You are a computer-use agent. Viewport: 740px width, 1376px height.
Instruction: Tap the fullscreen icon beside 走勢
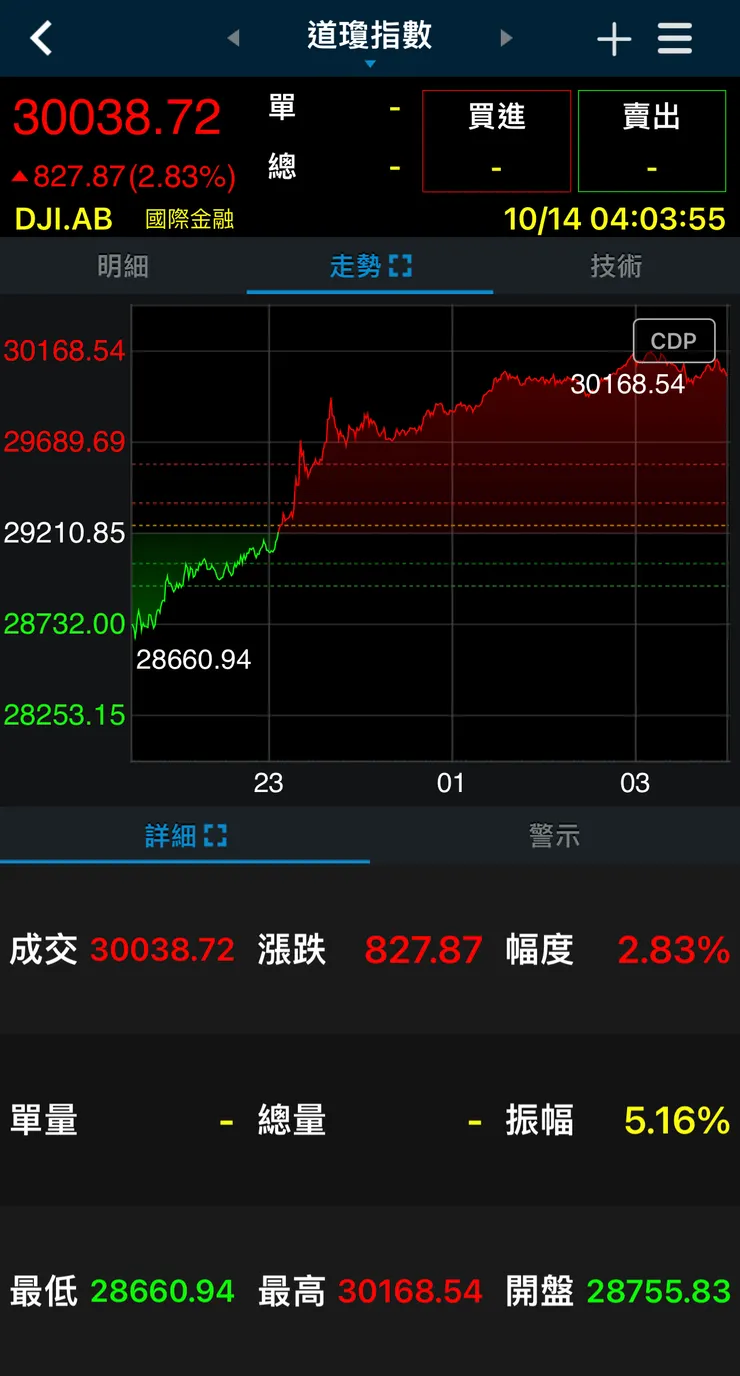pos(400,266)
